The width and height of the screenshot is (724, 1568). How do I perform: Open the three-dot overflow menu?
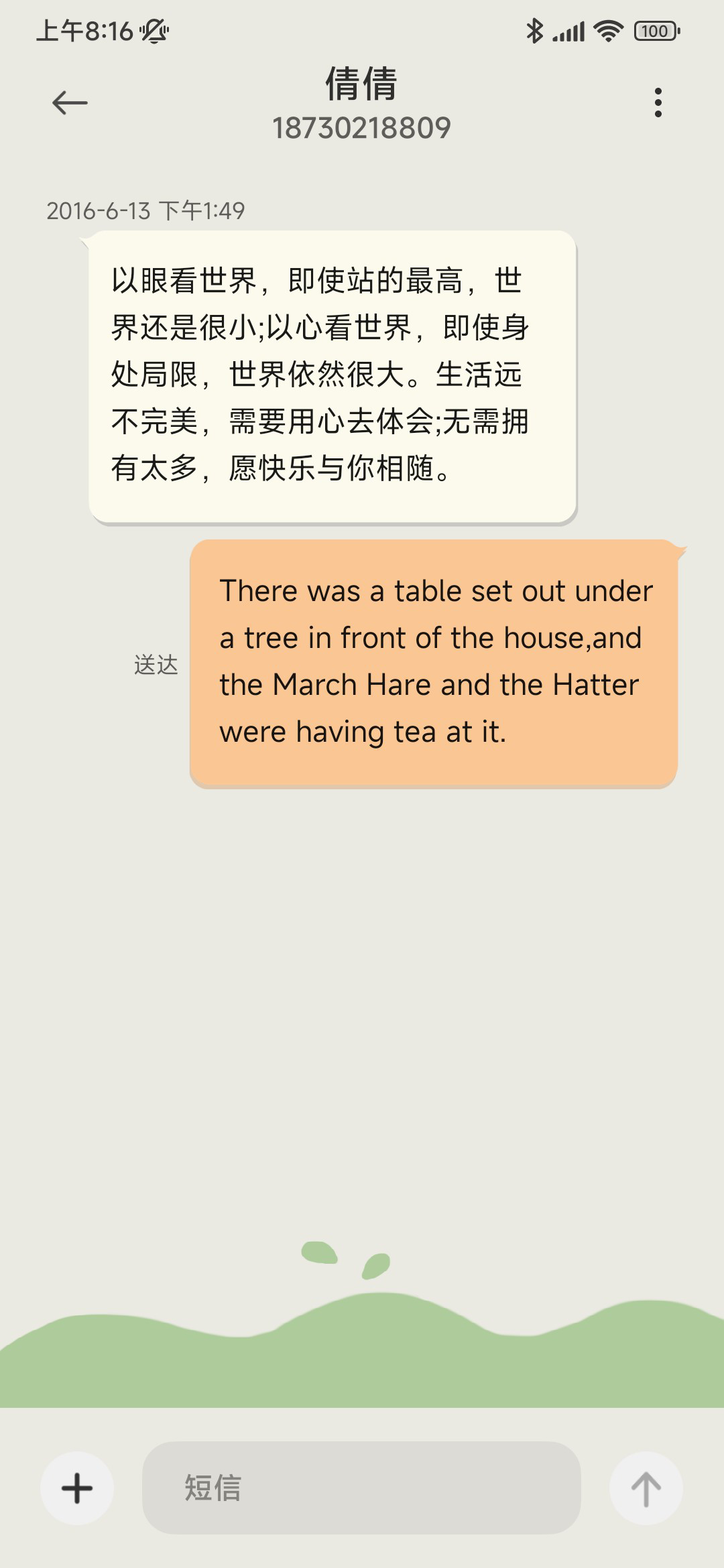click(x=658, y=103)
